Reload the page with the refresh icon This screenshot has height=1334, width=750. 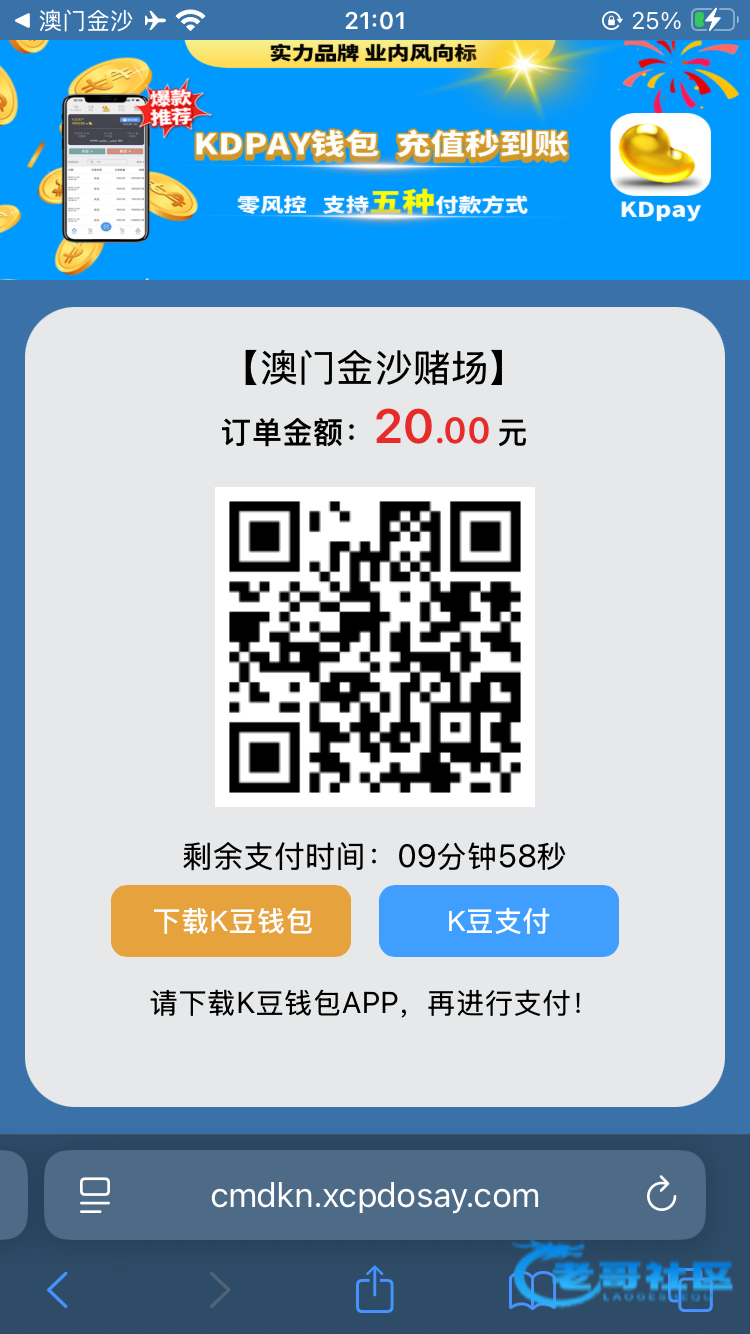(661, 1195)
